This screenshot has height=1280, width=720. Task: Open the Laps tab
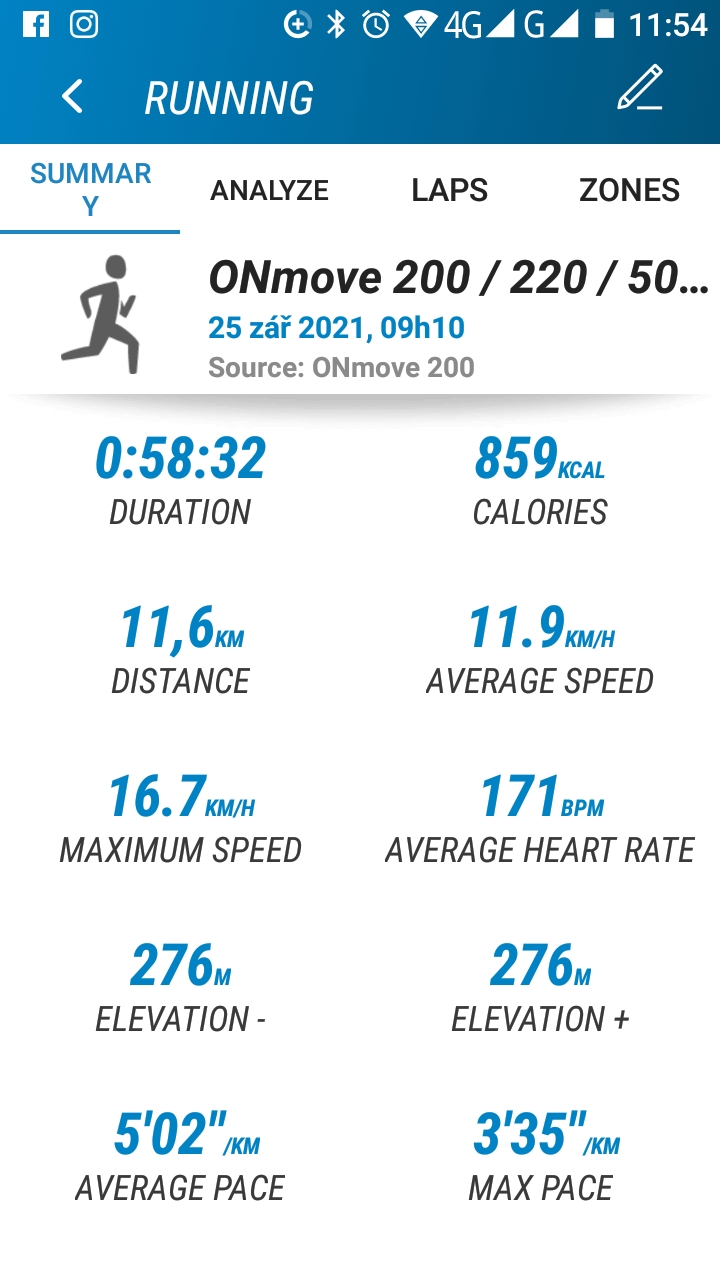[450, 190]
